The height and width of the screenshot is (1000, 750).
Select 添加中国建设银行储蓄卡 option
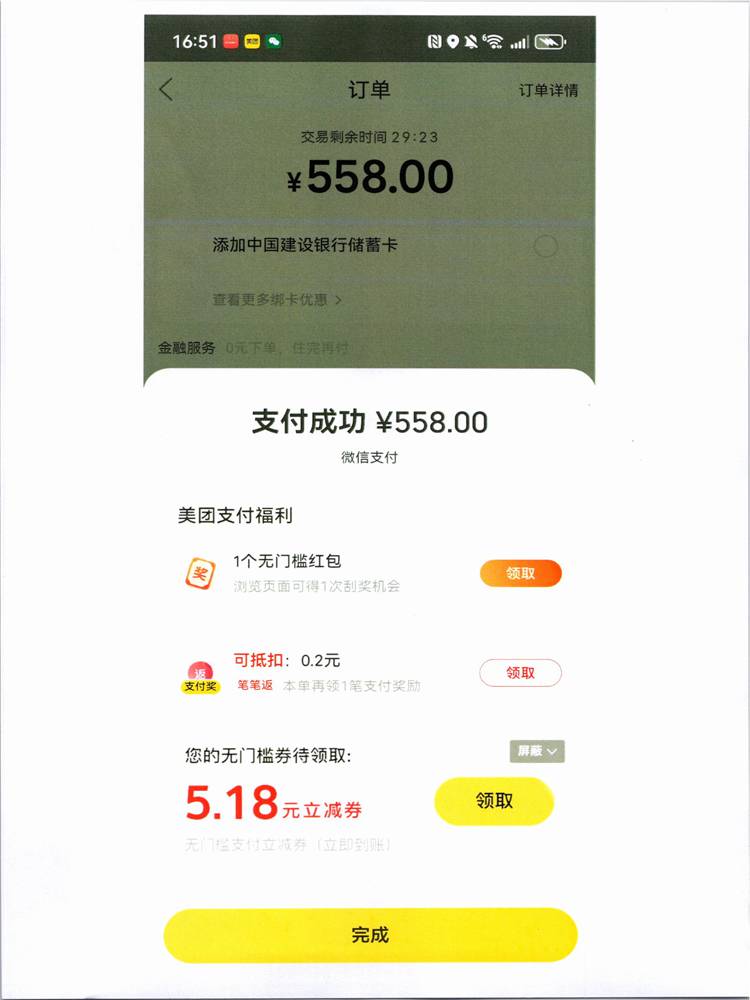click(545, 246)
